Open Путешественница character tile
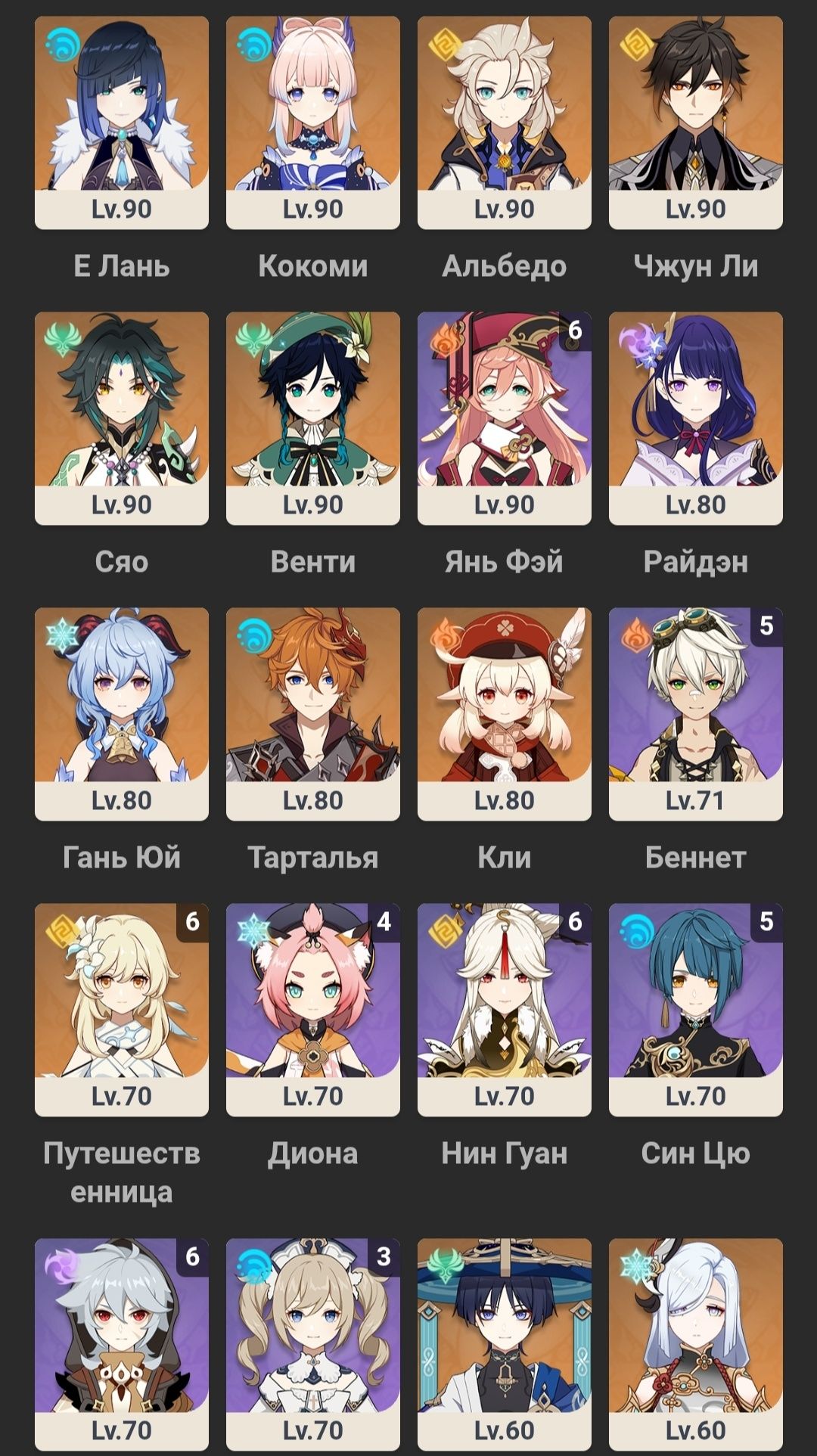 121,1008
